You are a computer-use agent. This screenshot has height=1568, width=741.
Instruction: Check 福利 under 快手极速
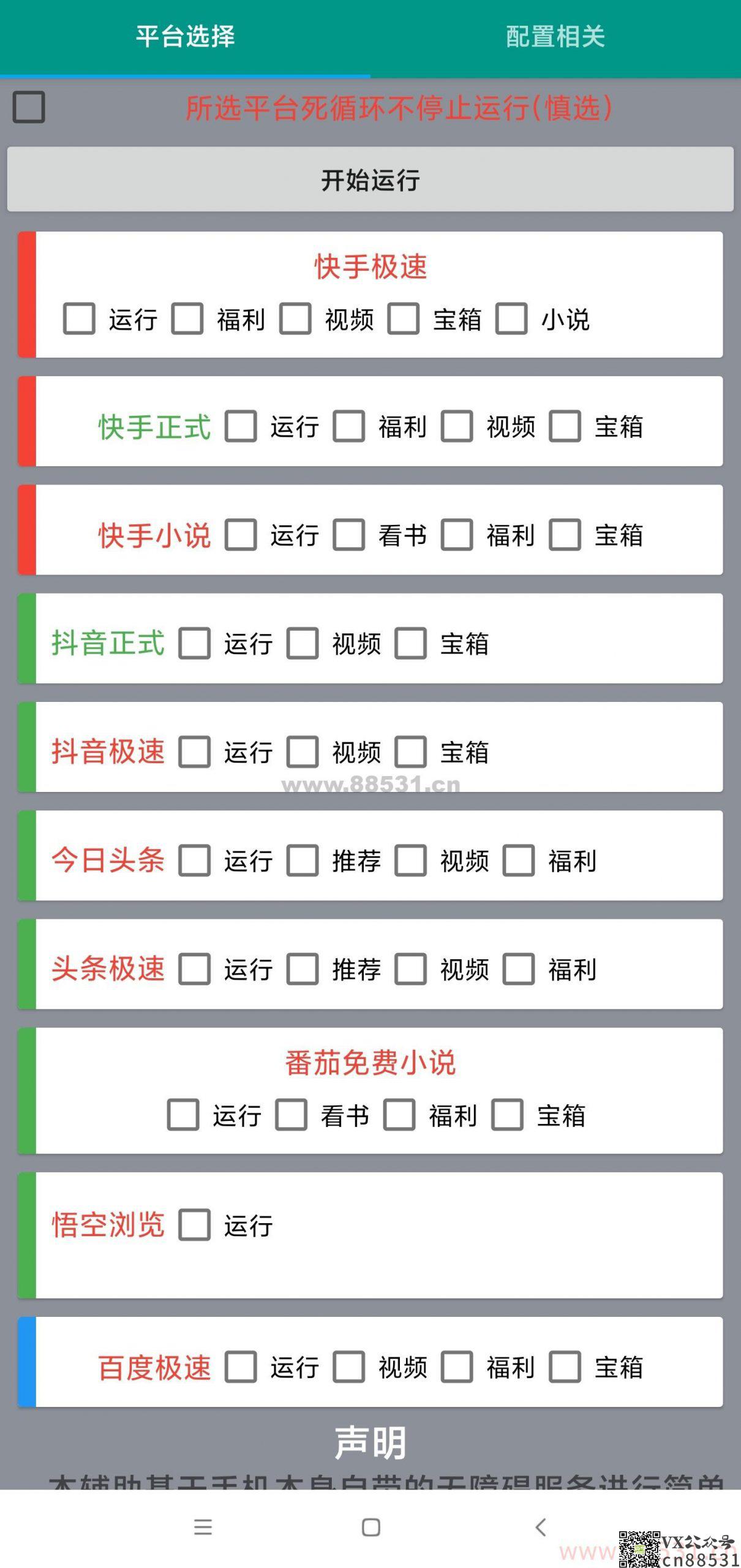click(187, 318)
